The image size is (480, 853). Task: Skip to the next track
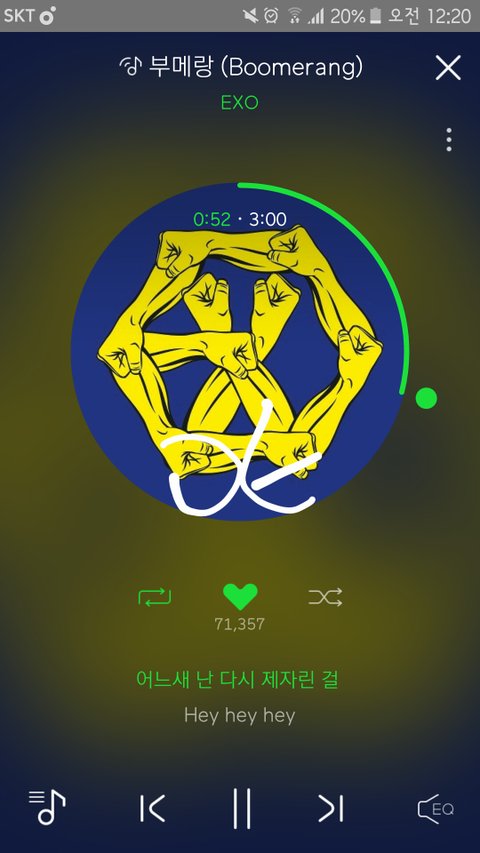330,808
